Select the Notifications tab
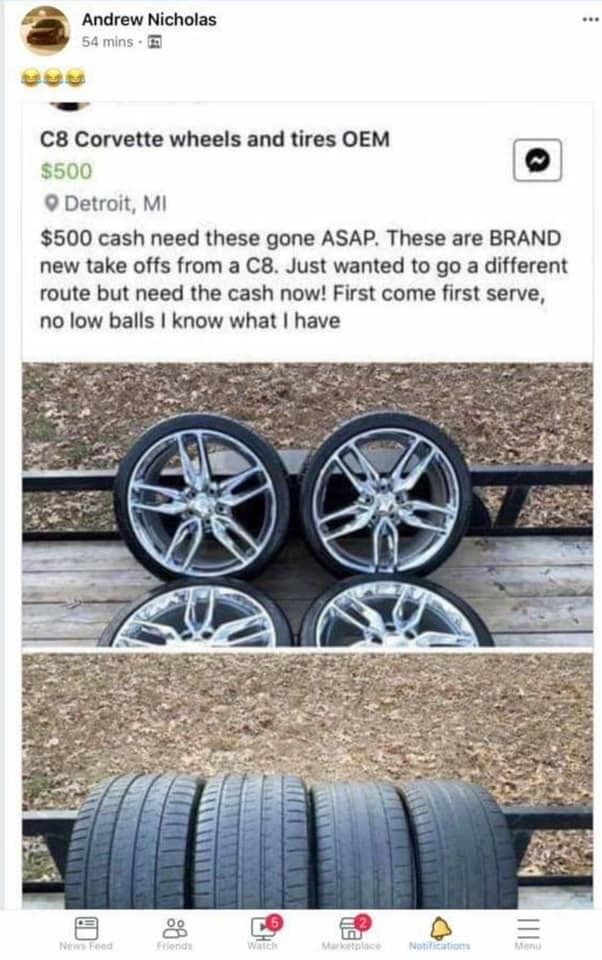The image size is (602, 960). click(439, 932)
